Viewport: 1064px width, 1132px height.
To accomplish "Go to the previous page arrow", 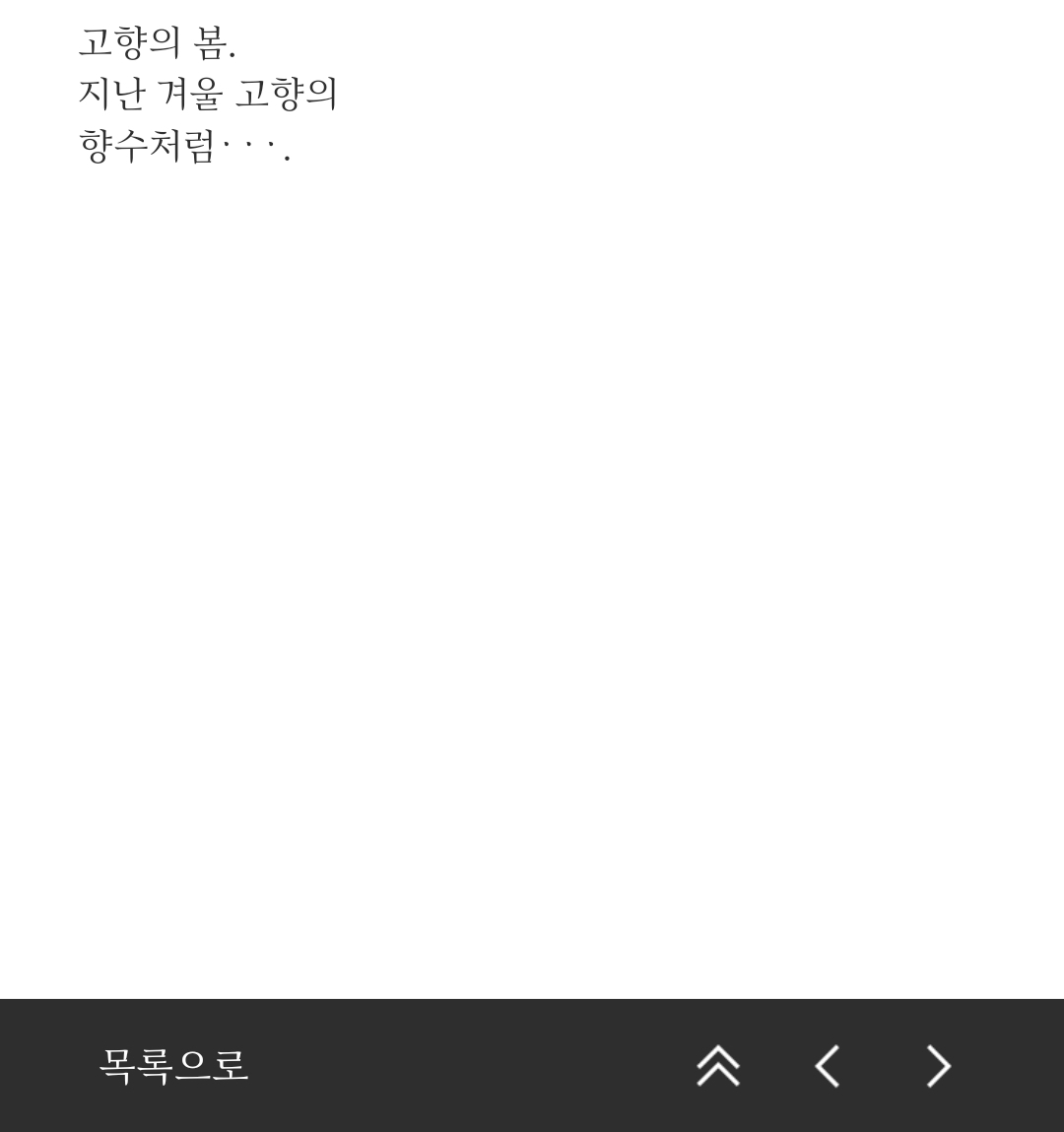I will pyautogui.click(x=828, y=1065).
